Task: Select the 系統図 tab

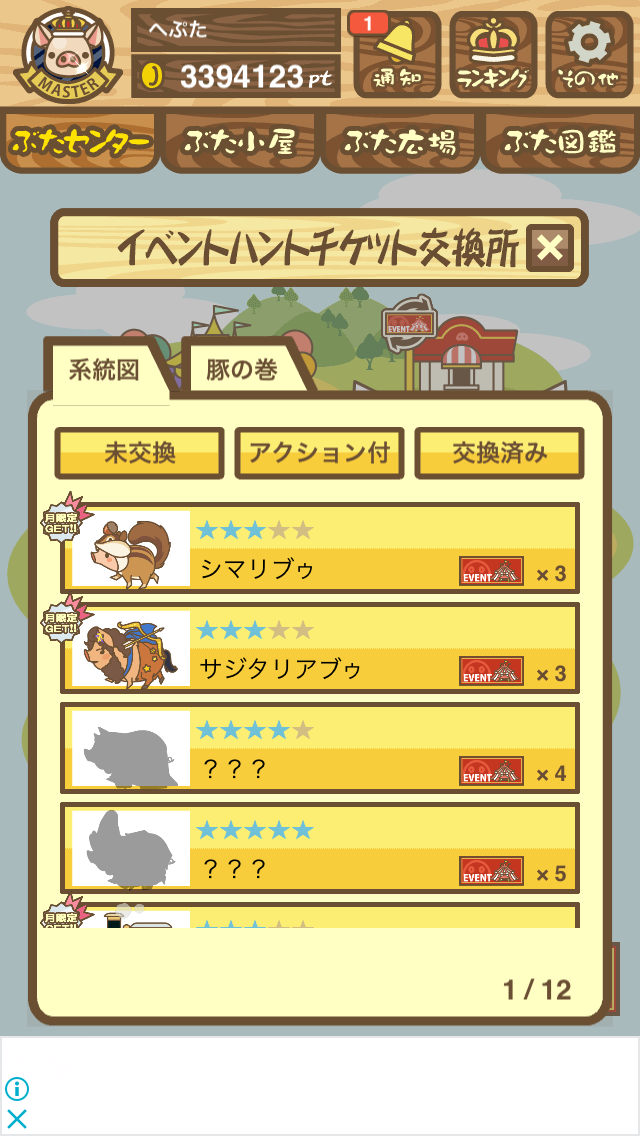Action: 105,369
